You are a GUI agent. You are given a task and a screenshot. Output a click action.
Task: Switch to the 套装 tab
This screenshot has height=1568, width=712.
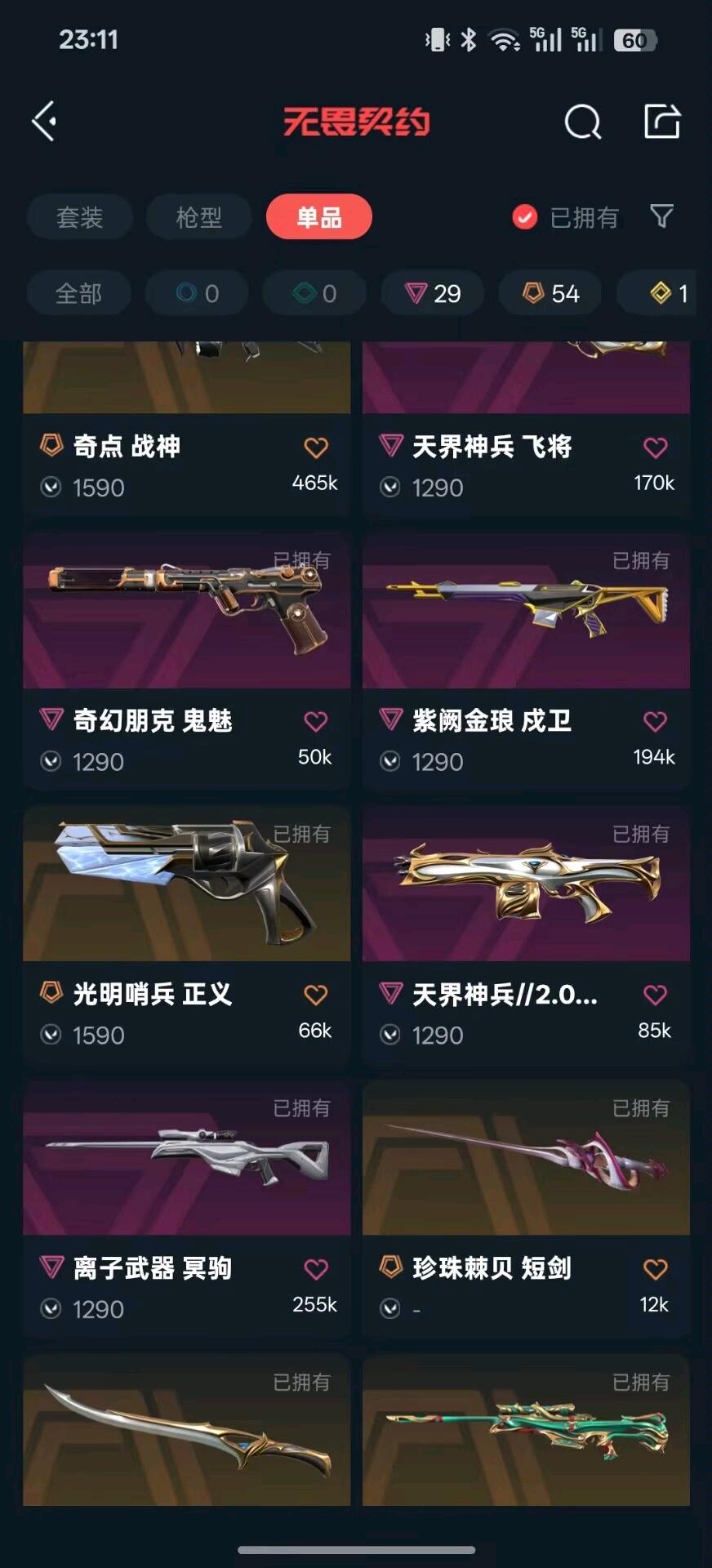click(79, 217)
